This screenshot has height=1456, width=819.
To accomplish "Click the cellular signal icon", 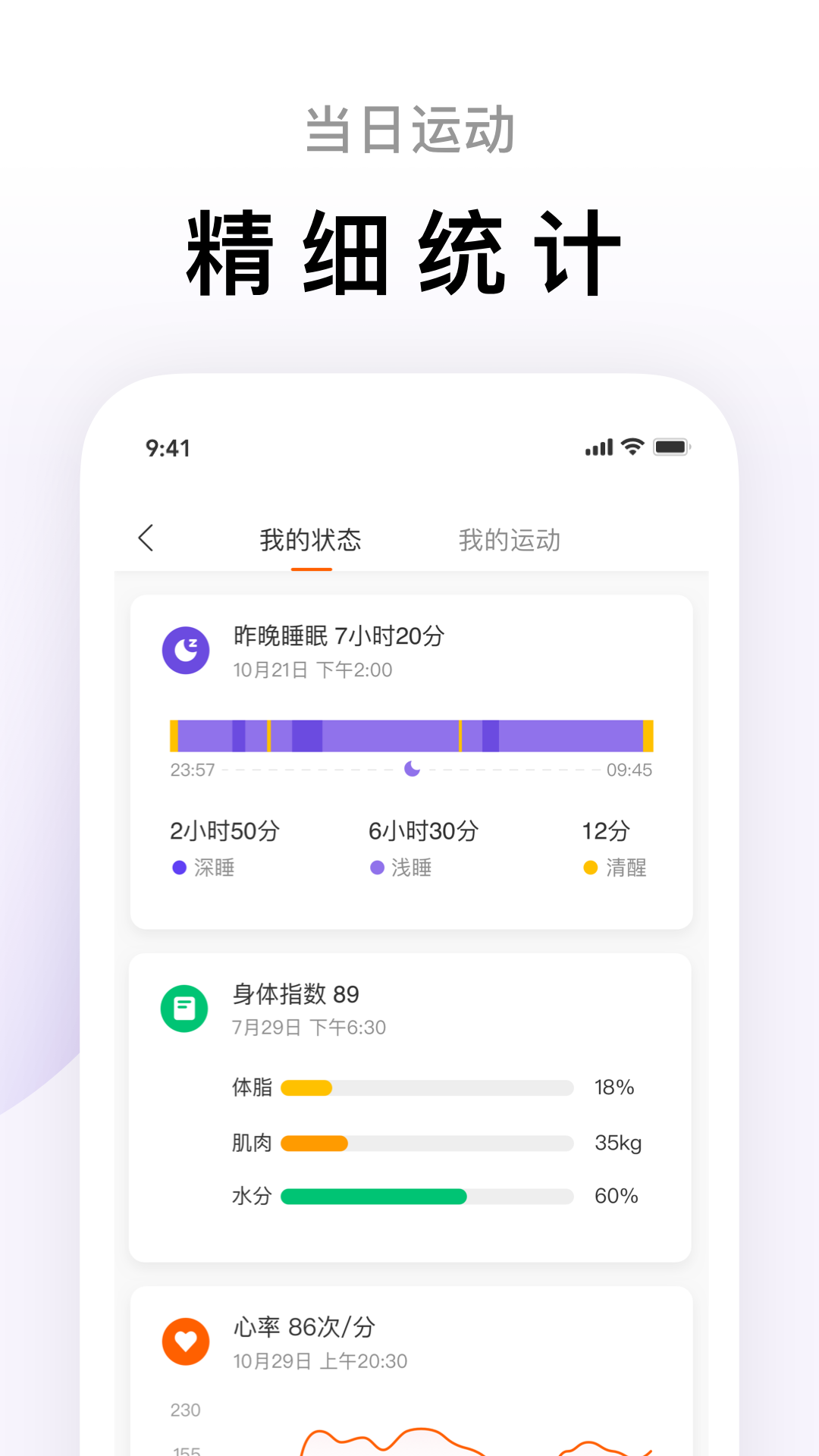I will 598,447.
